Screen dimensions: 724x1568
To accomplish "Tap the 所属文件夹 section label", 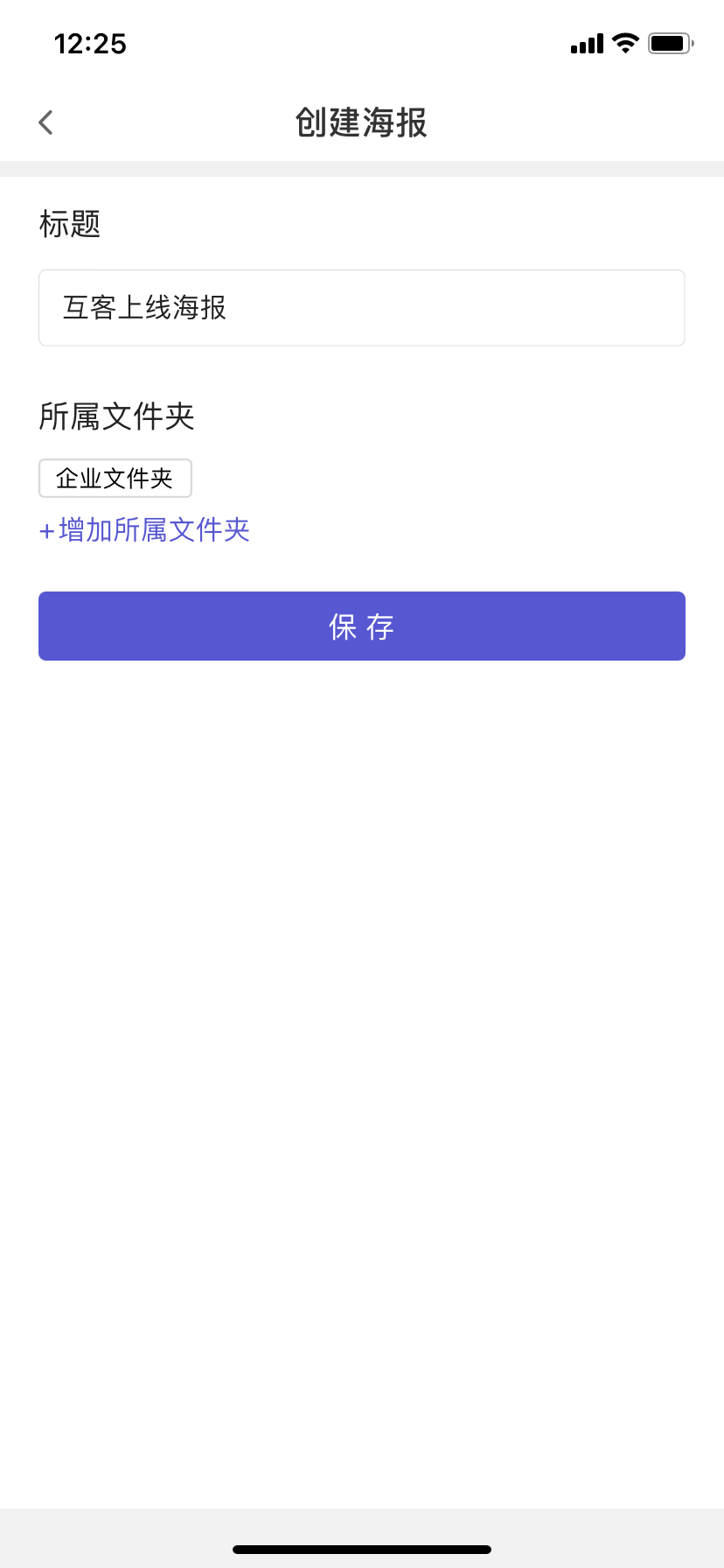I will click(117, 417).
